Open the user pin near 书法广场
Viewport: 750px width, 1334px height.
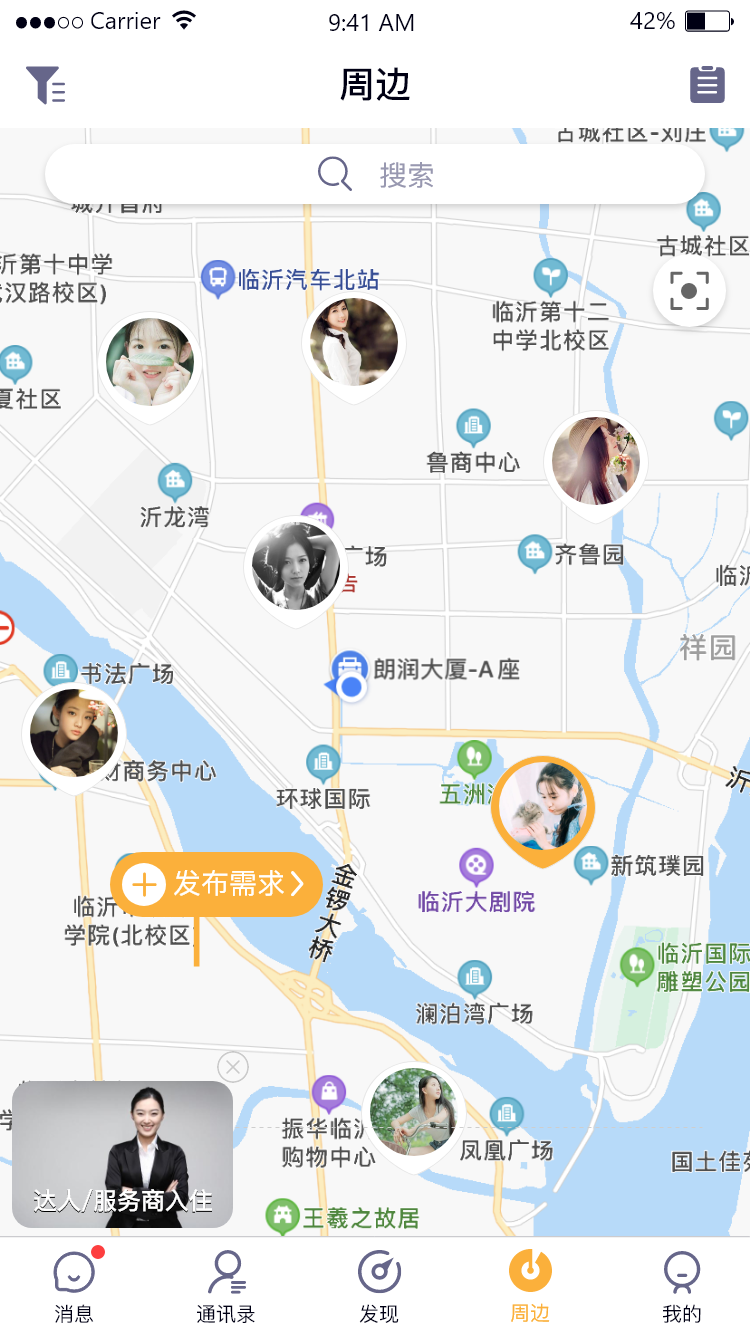(x=74, y=733)
